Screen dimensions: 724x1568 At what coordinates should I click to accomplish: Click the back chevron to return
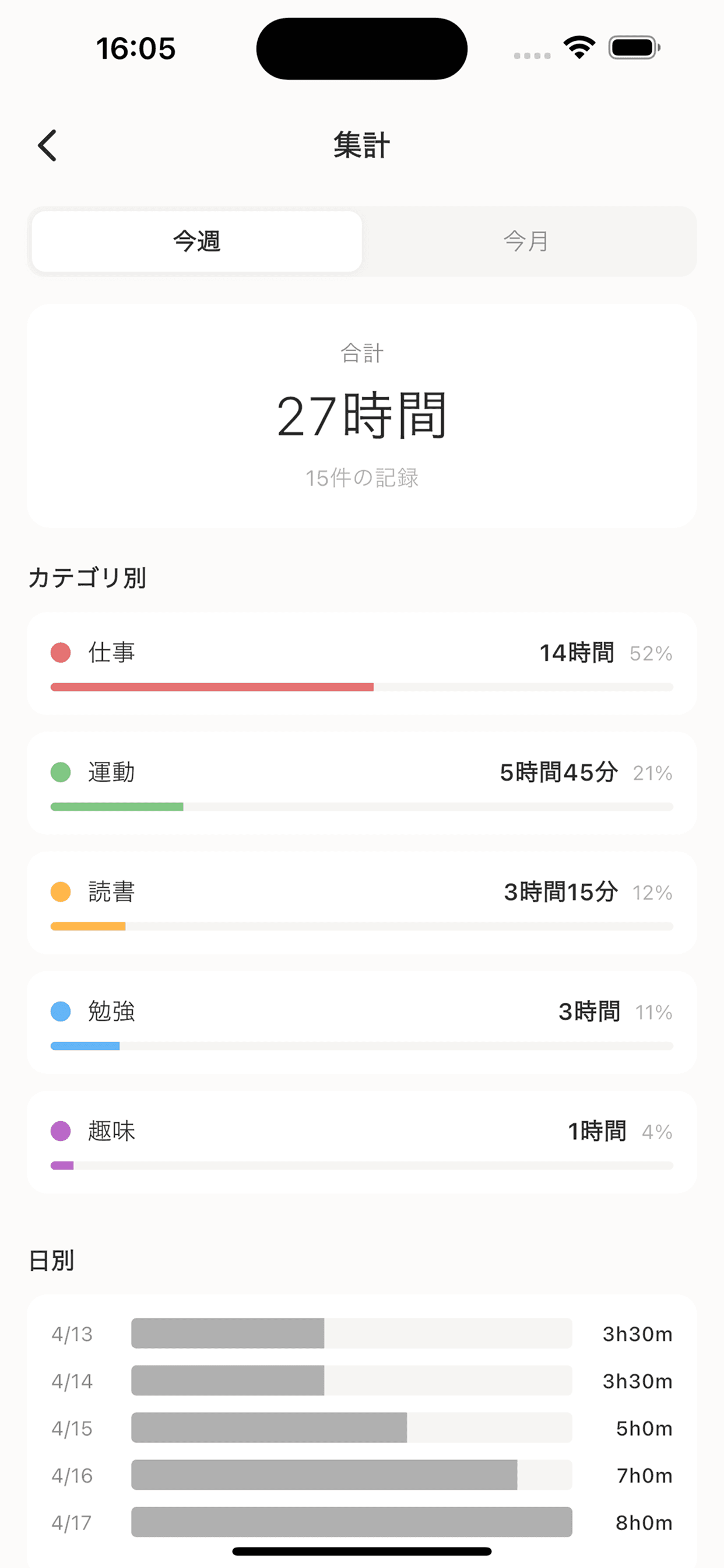(x=47, y=145)
